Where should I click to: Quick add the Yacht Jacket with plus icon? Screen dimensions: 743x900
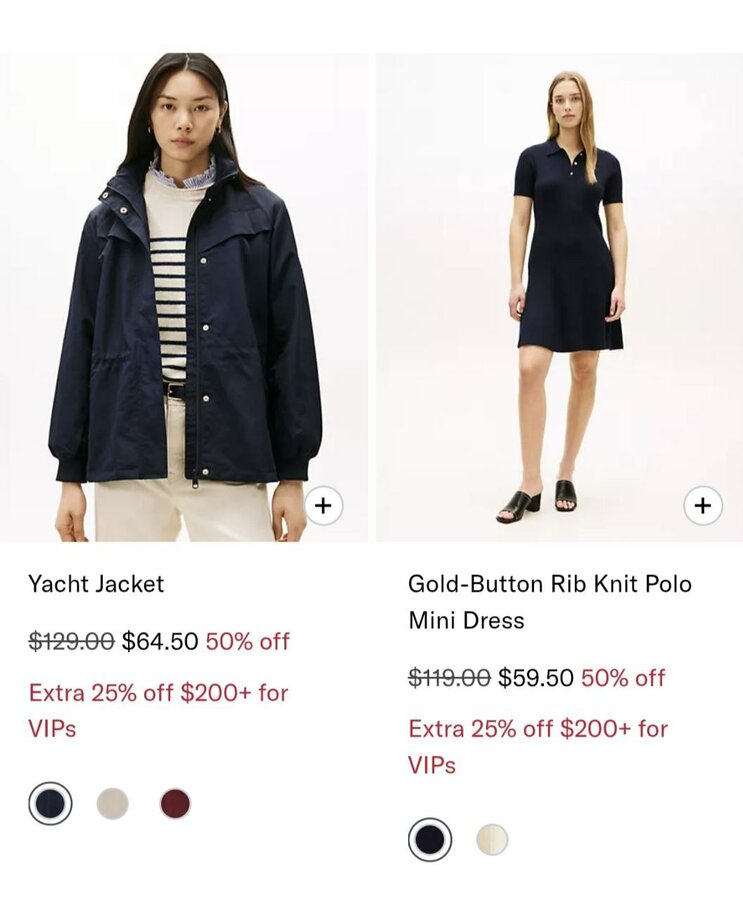(323, 506)
